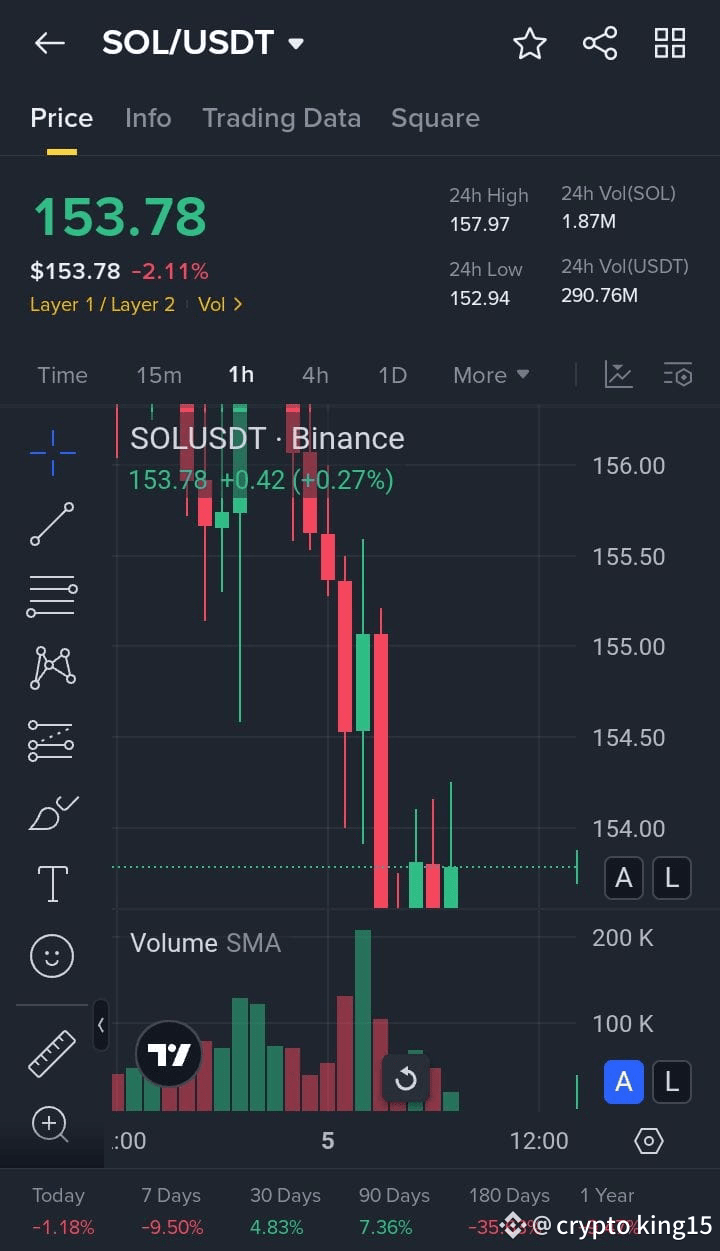The image size is (720, 1251).
Task: Expand the Vol category link
Action: pos(219,305)
